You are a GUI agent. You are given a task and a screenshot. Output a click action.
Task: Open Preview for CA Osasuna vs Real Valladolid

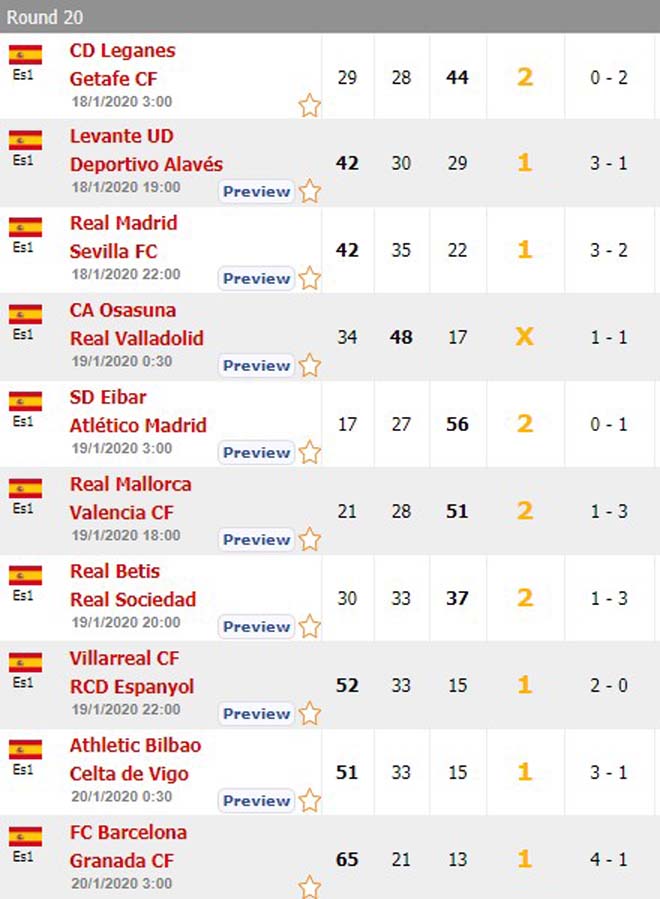(256, 365)
